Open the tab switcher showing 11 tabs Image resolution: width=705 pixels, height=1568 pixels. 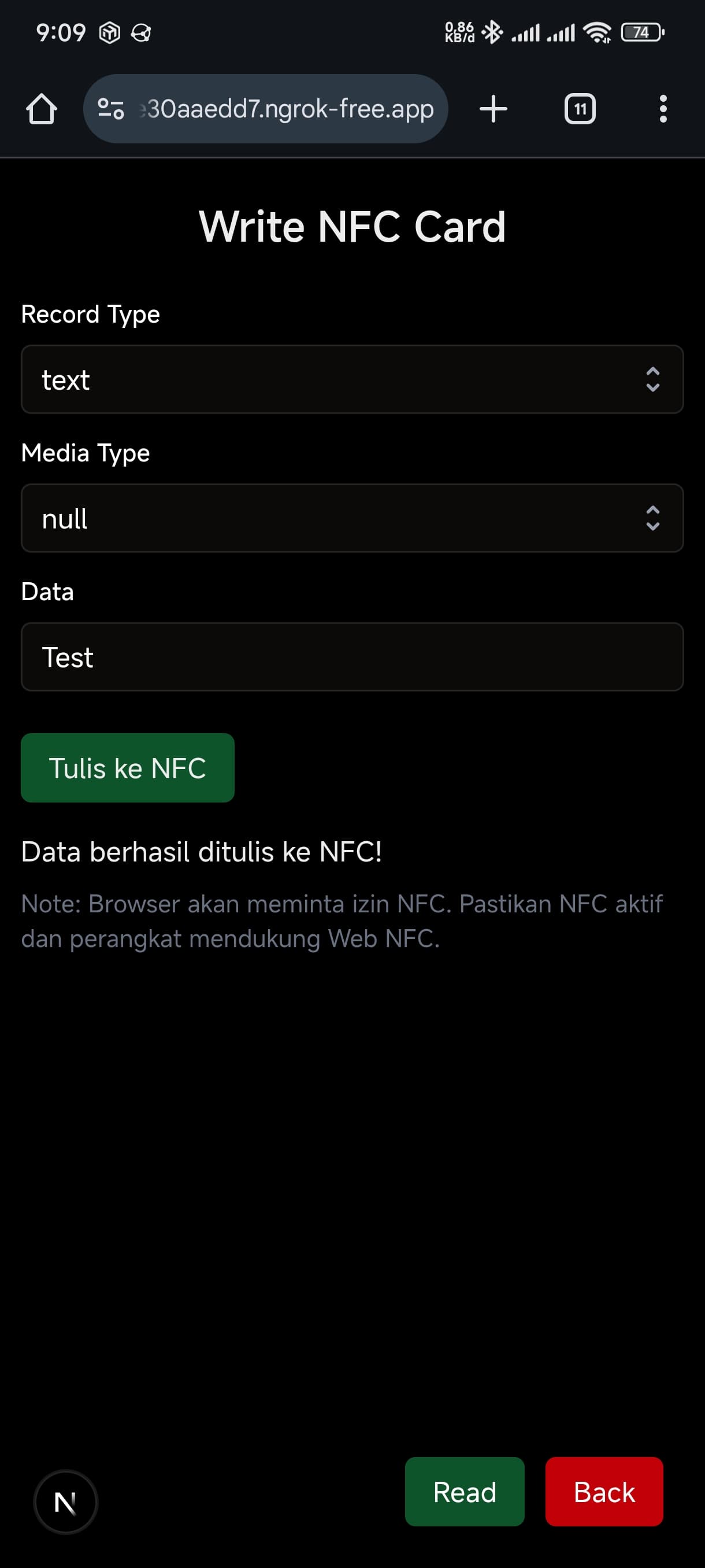pos(579,109)
